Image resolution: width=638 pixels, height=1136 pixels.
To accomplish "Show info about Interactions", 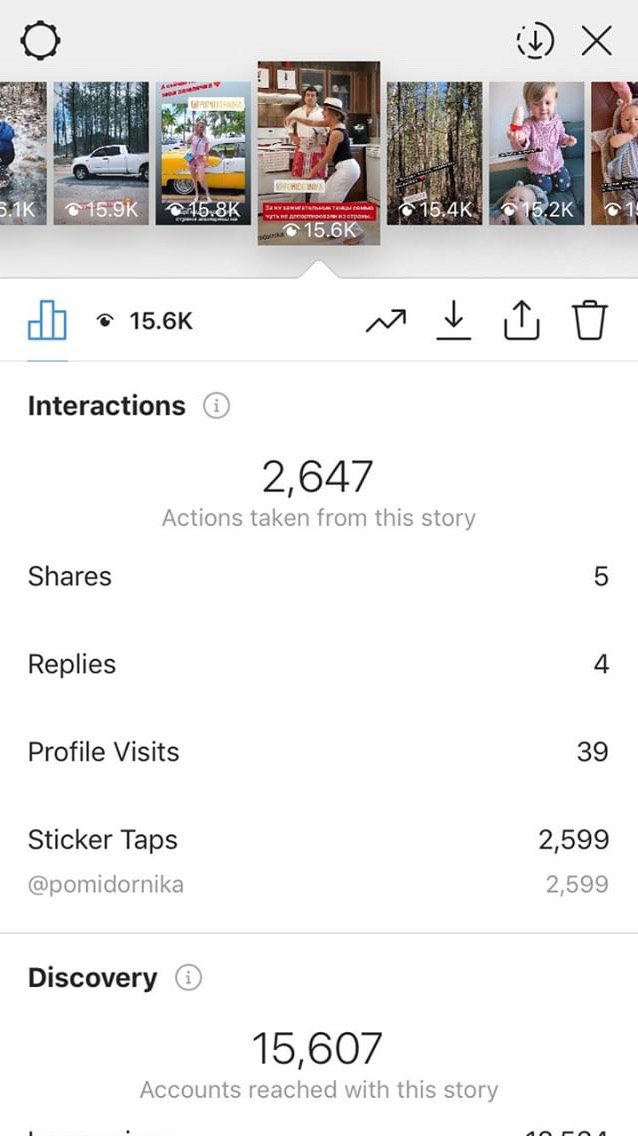I will click(216, 406).
